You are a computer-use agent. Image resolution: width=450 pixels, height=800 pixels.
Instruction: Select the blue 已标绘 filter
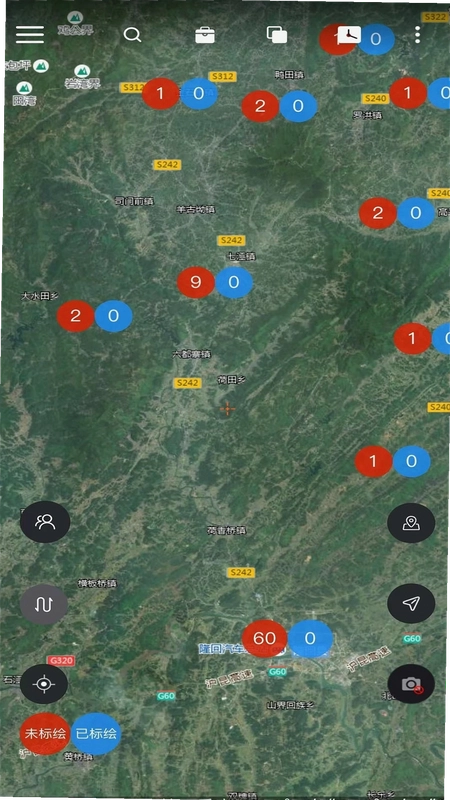[96, 734]
